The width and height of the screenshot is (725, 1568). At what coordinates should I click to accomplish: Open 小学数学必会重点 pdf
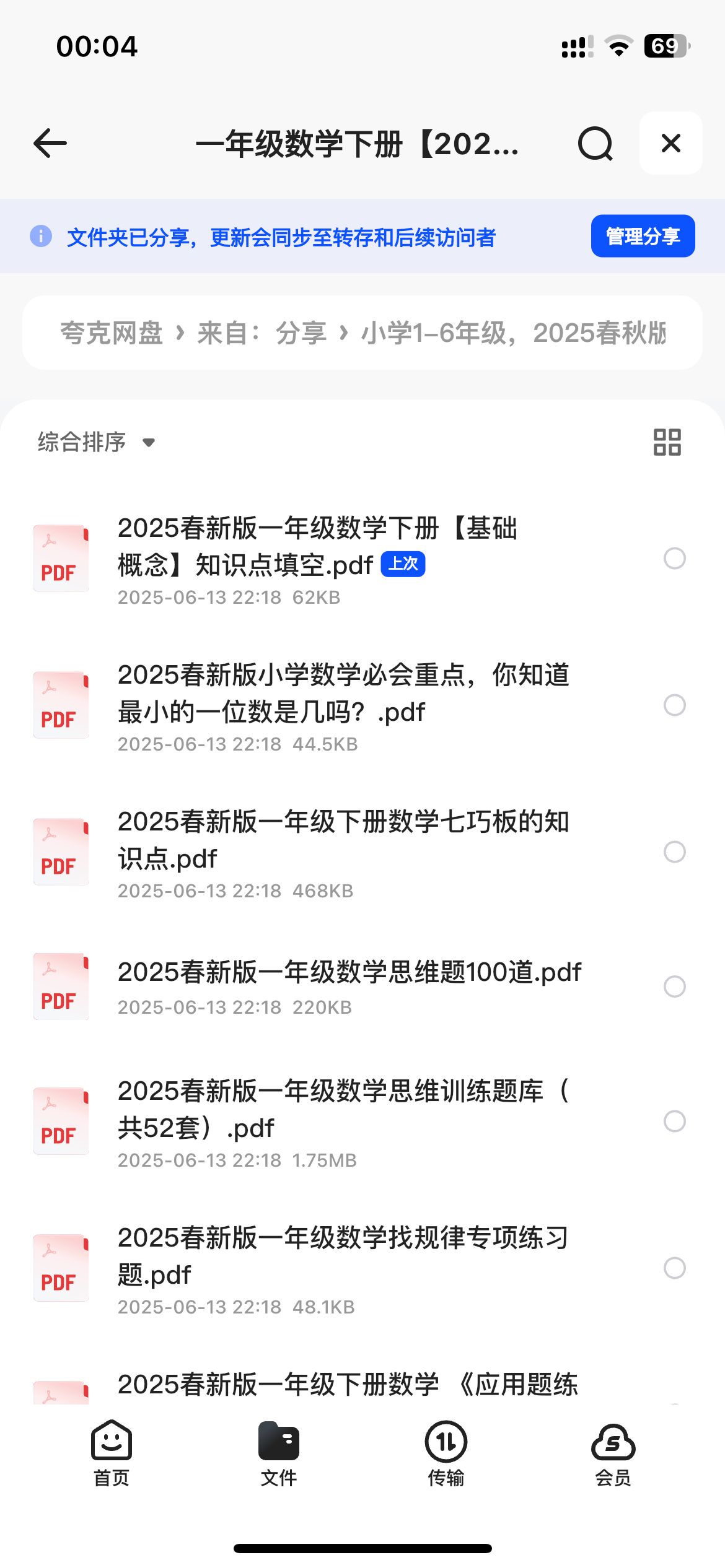coord(347,705)
